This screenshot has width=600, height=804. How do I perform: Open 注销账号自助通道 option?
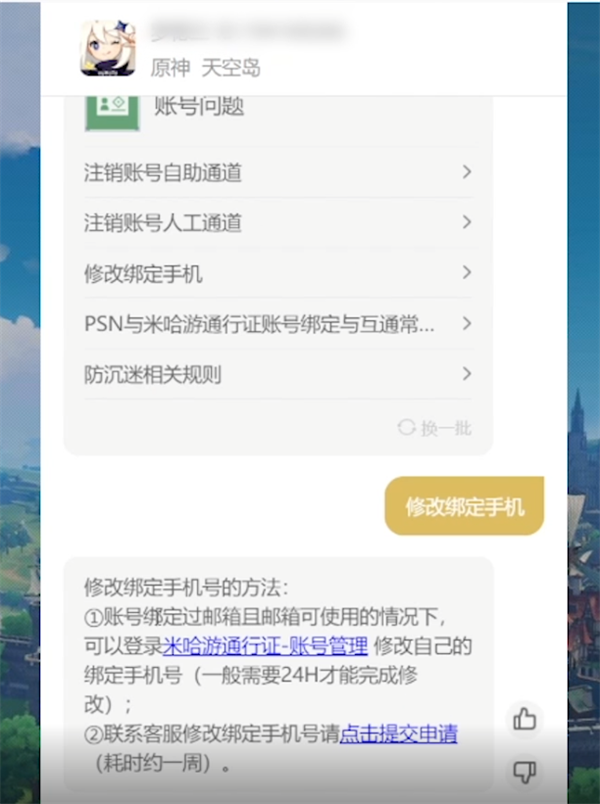tap(277, 173)
